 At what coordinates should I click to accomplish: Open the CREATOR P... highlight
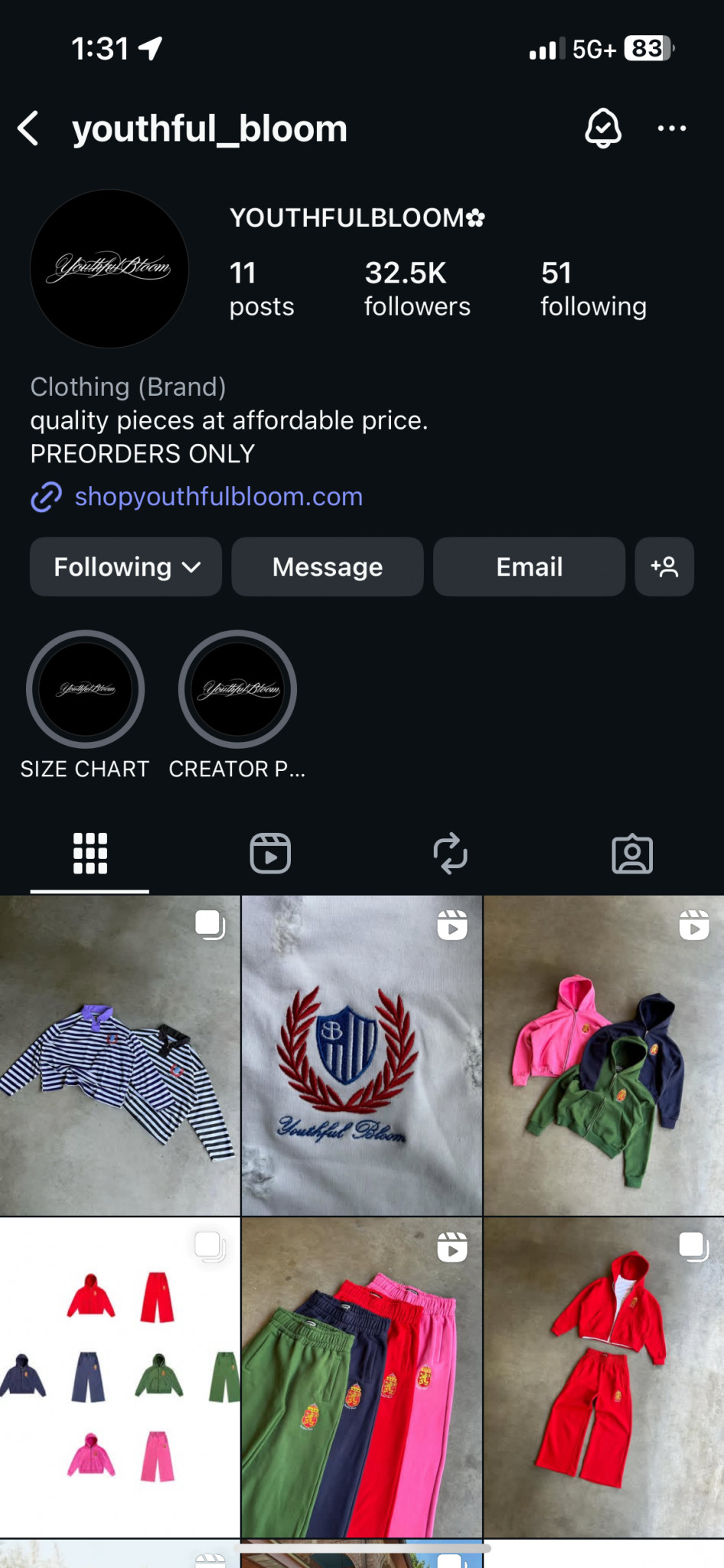tap(237, 690)
